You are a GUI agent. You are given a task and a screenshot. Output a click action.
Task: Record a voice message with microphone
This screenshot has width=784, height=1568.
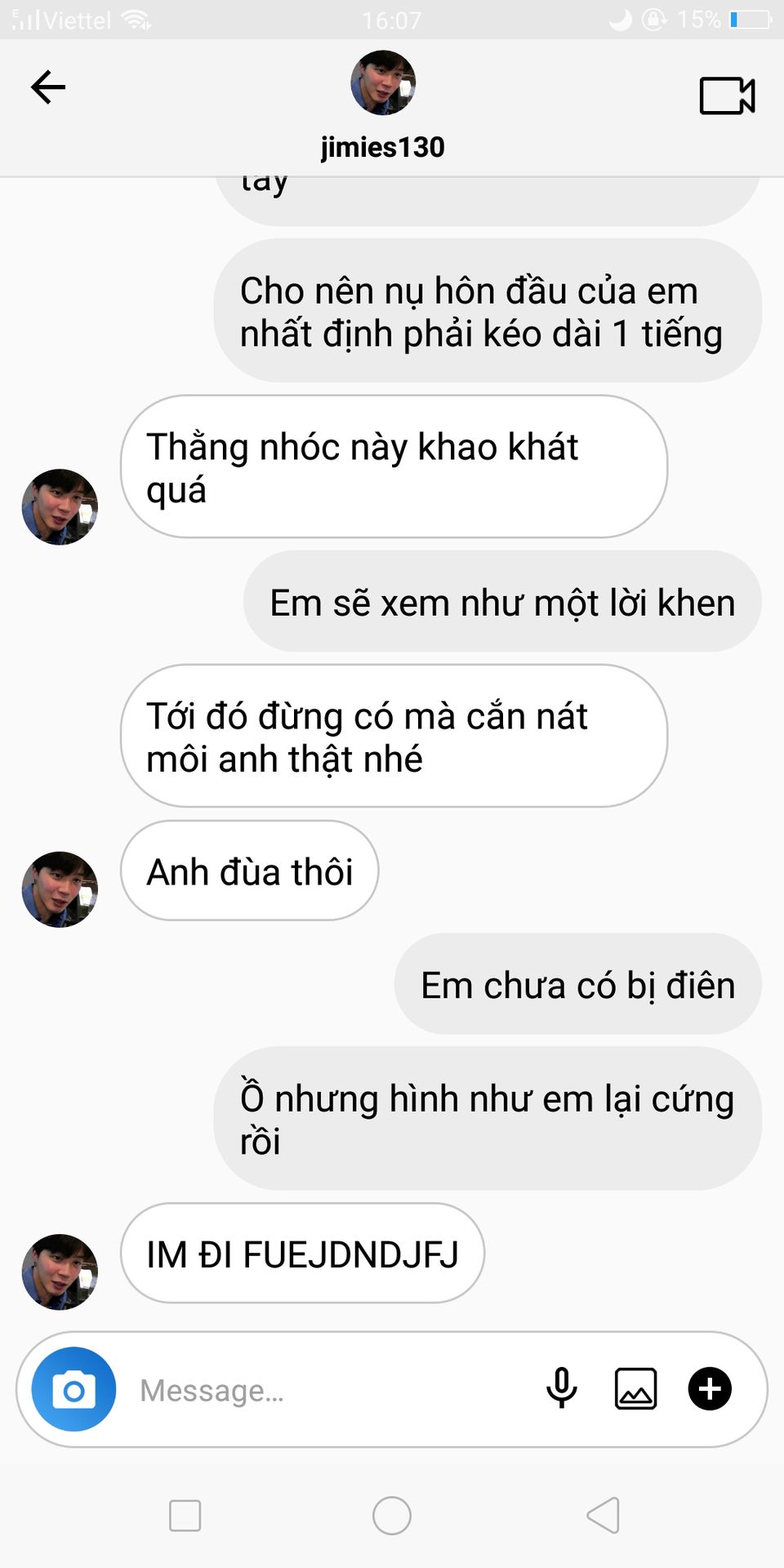pyautogui.click(x=561, y=1388)
